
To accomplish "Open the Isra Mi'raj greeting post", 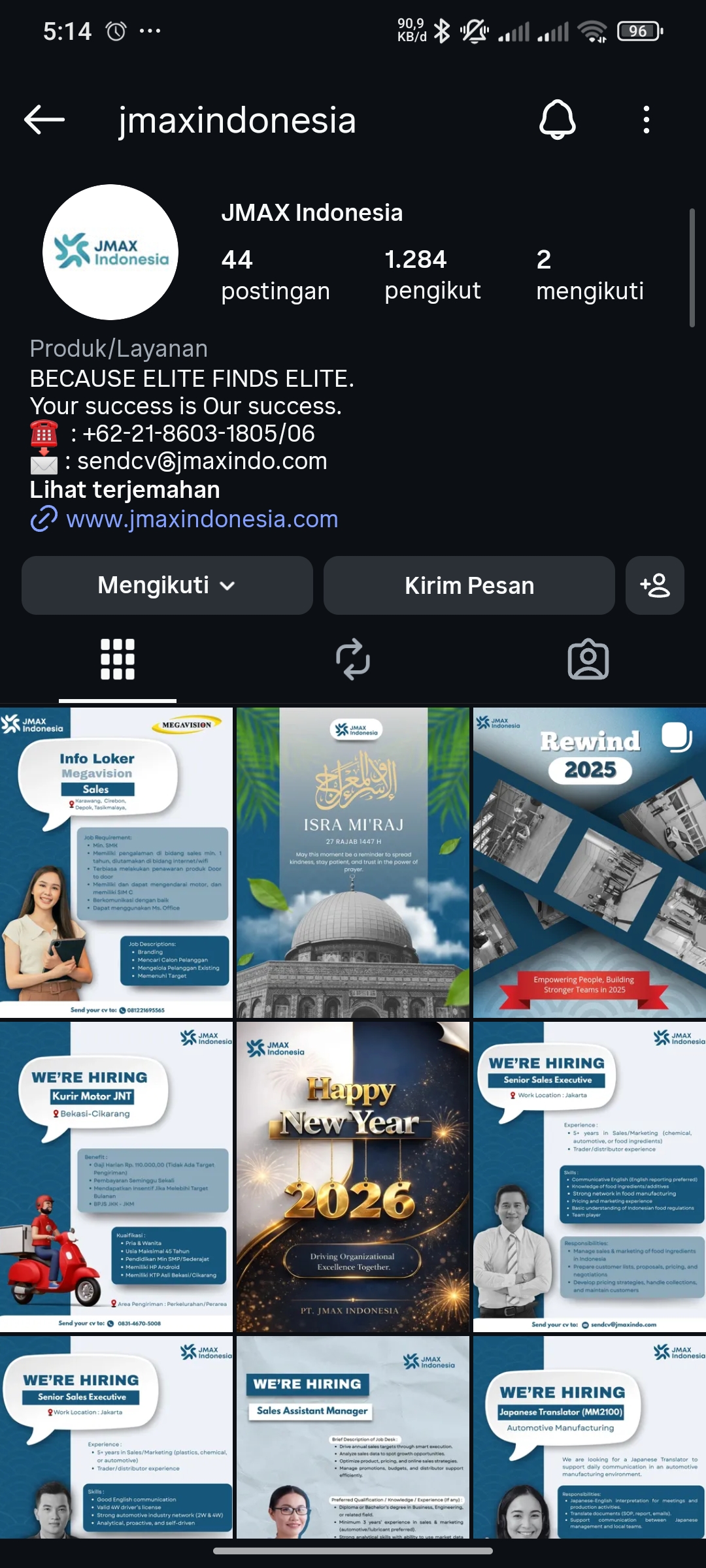I will click(x=353, y=862).
